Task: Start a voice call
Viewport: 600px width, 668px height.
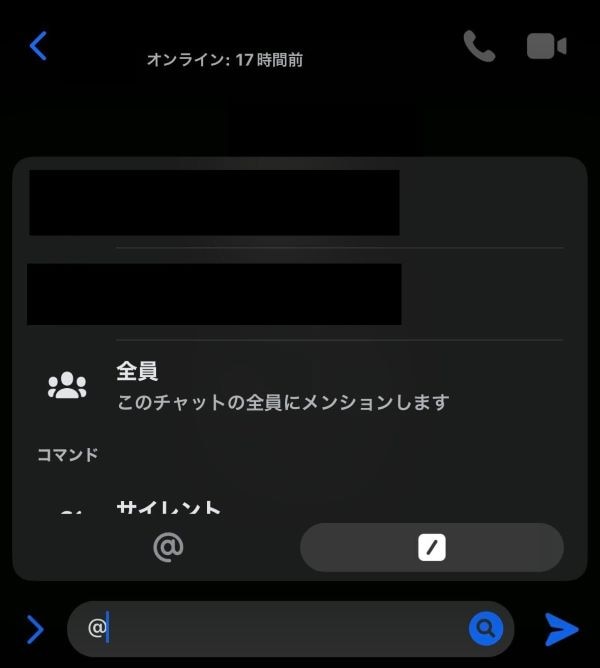Action: (479, 46)
